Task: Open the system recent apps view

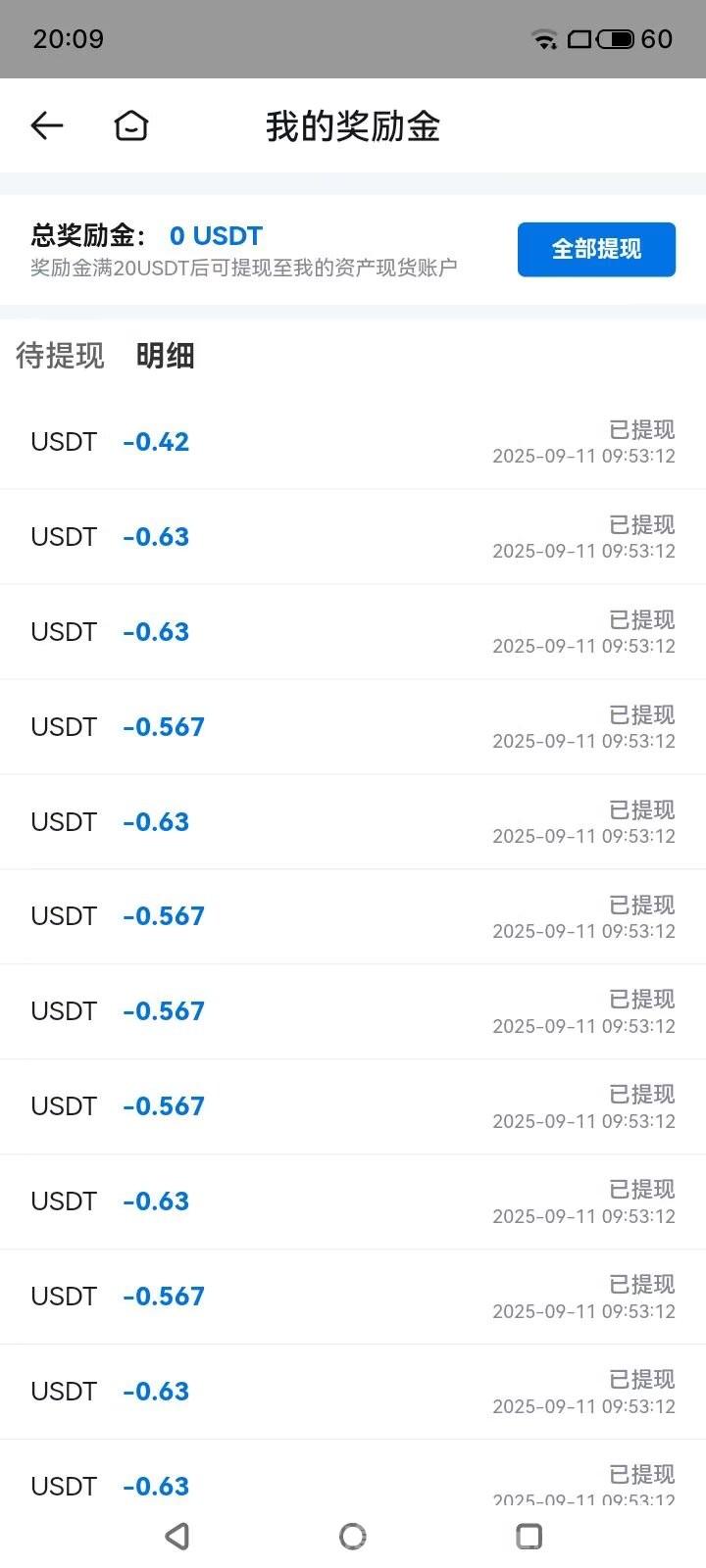Action: [x=529, y=1536]
